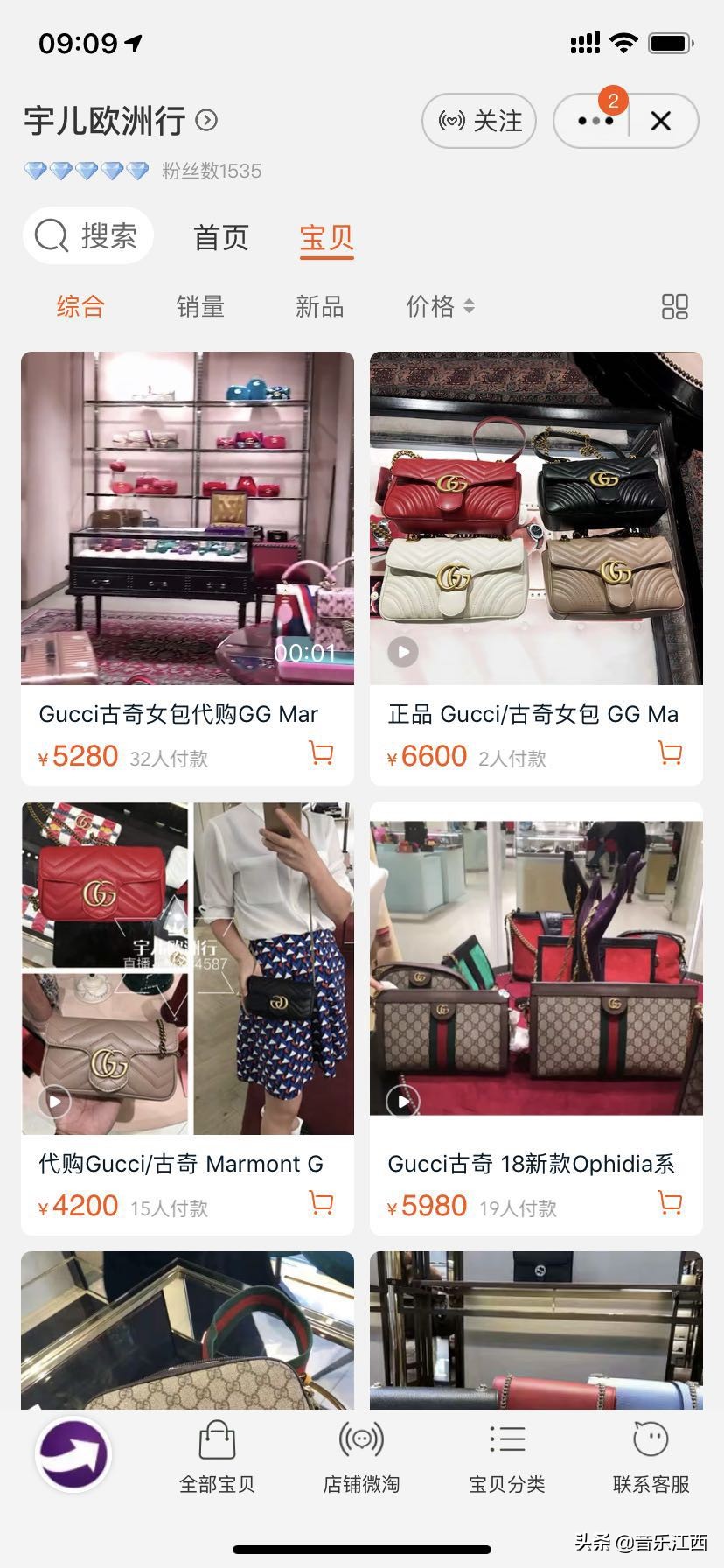The image size is (724, 1568).
Task: Add the ¥6600 正品 Gucci bag to cart
Action: [669, 753]
